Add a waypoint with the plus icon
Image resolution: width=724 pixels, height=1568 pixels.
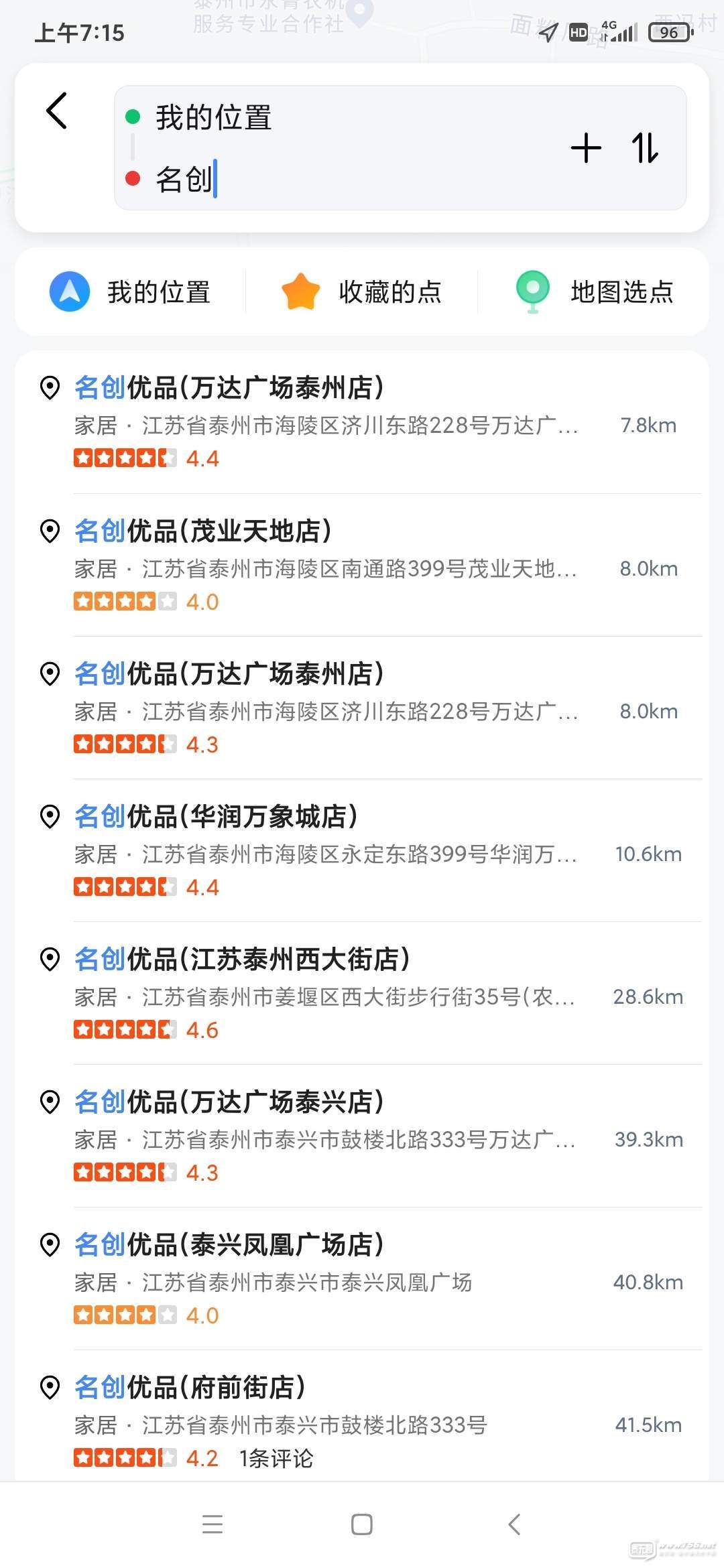tap(586, 148)
